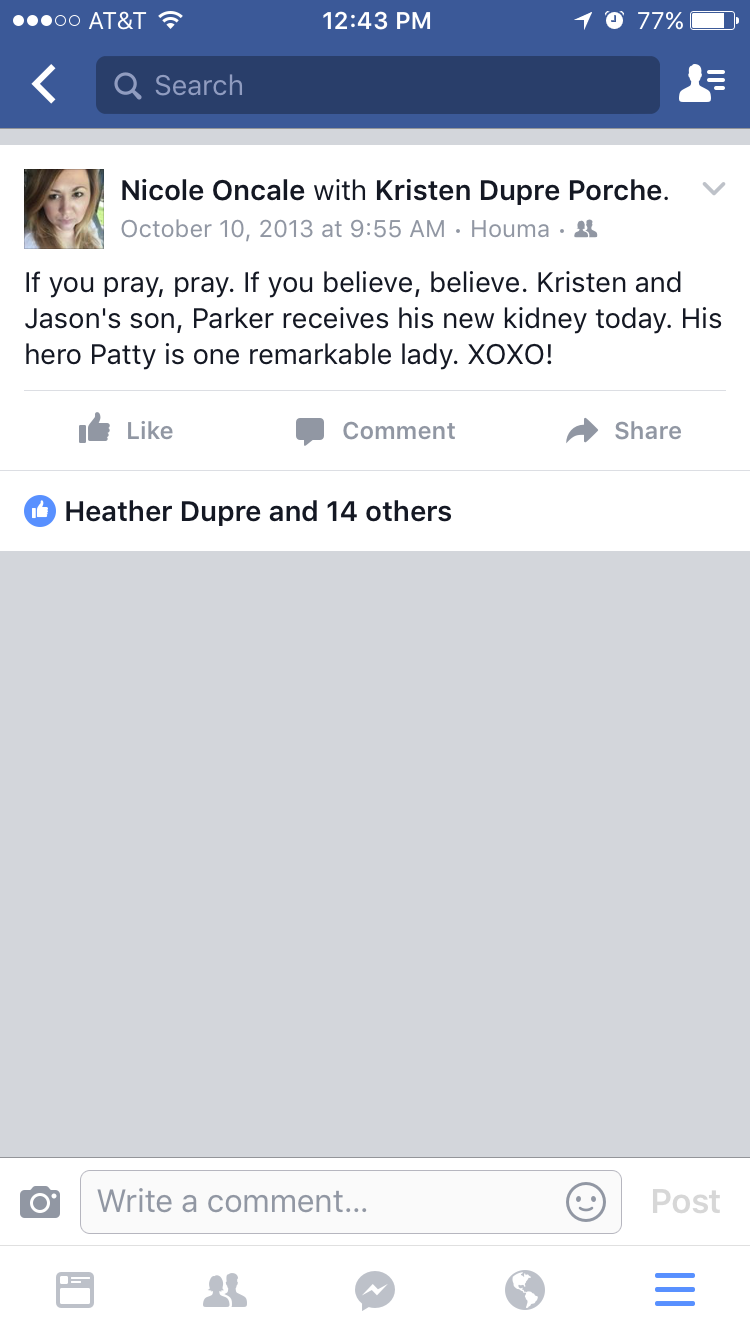Open the Messenger tab
Image resolution: width=750 pixels, height=1334 pixels.
click(x=375, y=1289)
